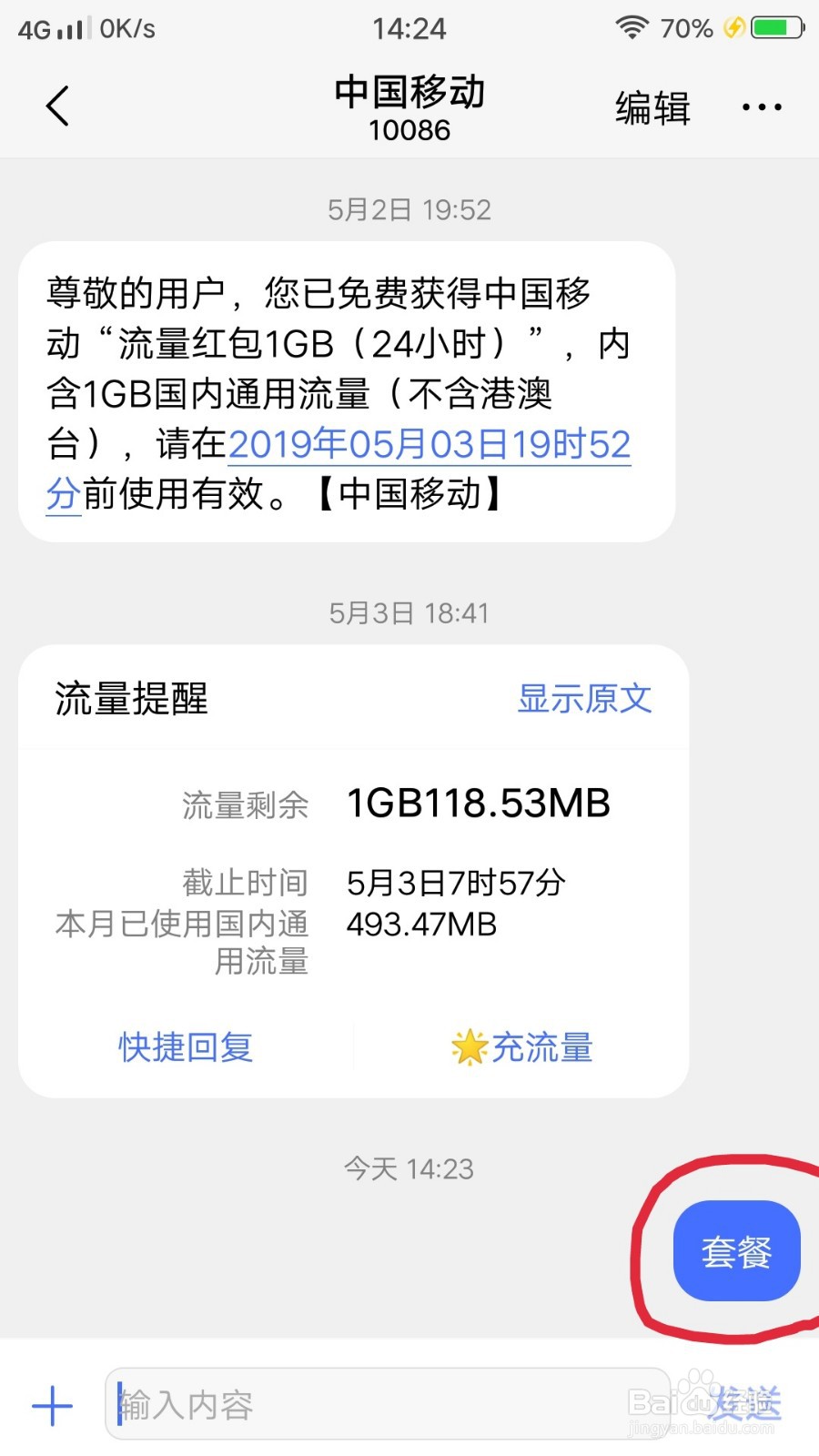This screenshot has width=819, height=1456.
Task: Open the three-dot overflow menu
Action: coord(762,107)
